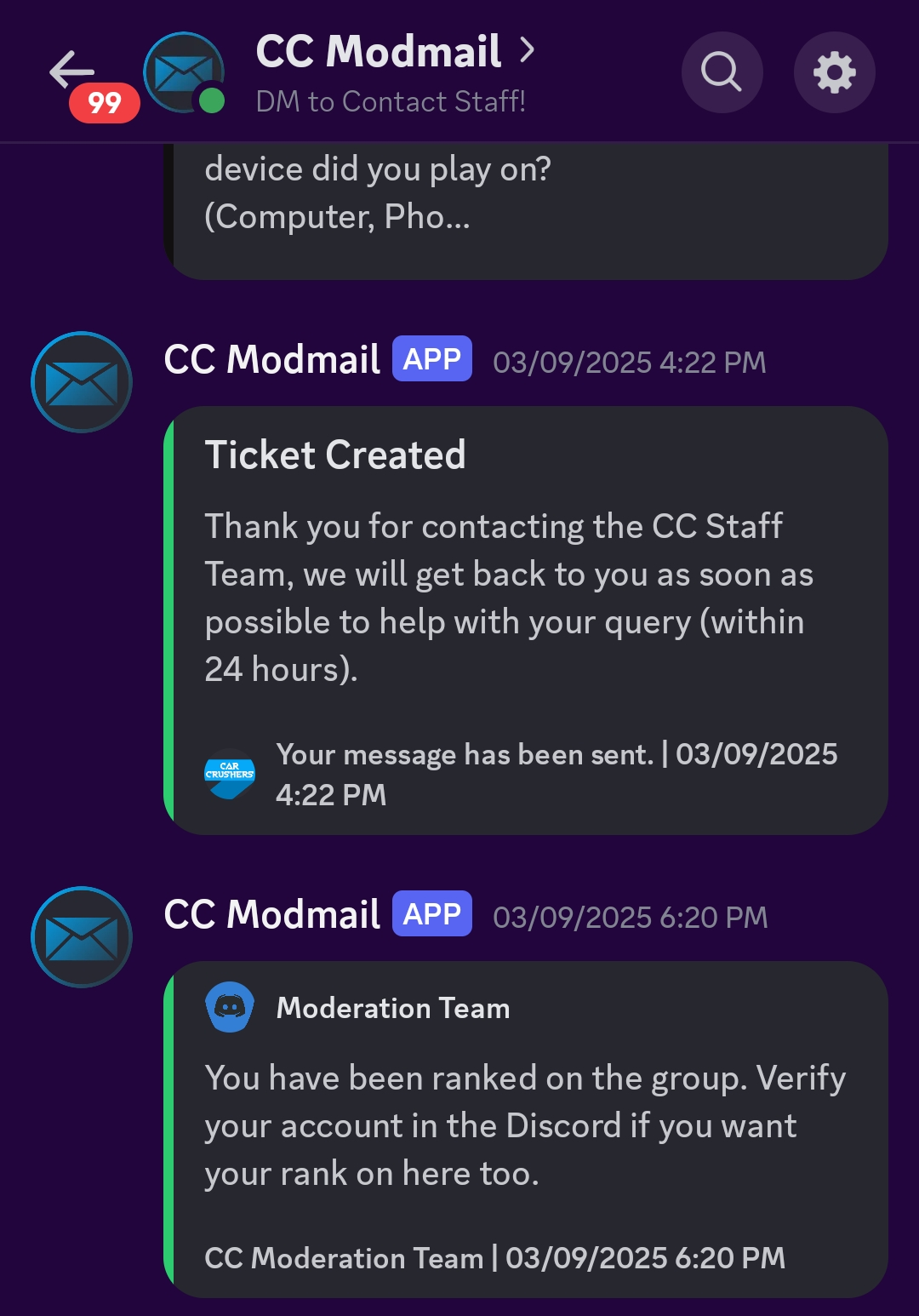Open CC Modmail username on 6:20 PM message

tap(271, 915)
